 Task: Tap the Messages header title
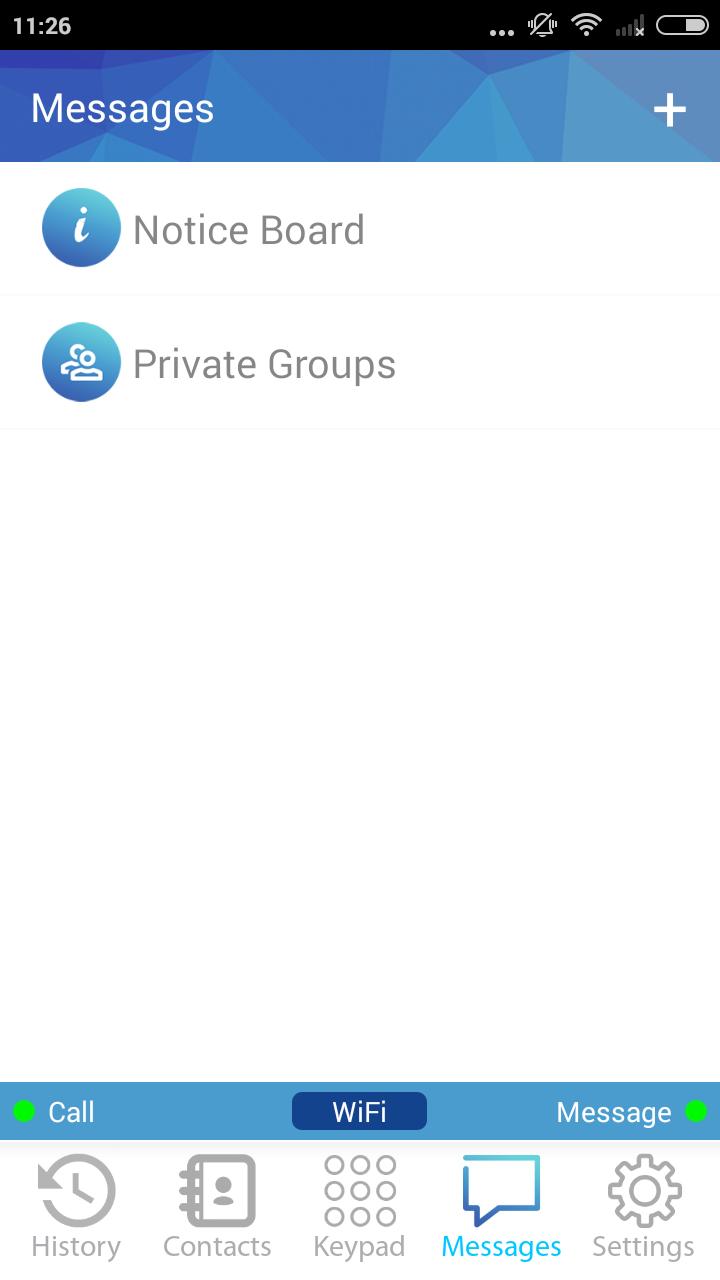tap(122, 108)
